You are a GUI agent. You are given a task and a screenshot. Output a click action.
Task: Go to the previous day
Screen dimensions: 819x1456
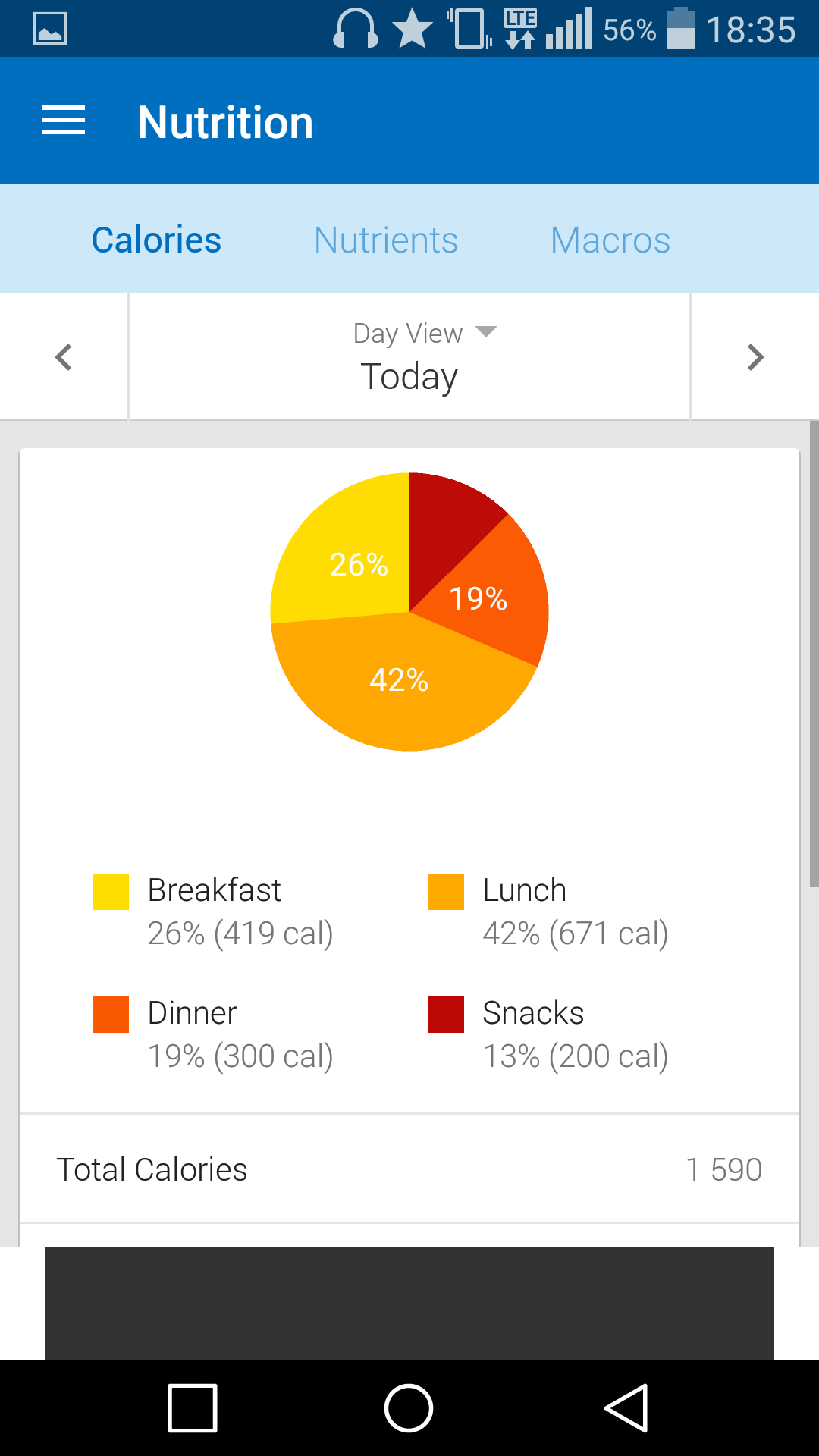(x=64, y=357)
